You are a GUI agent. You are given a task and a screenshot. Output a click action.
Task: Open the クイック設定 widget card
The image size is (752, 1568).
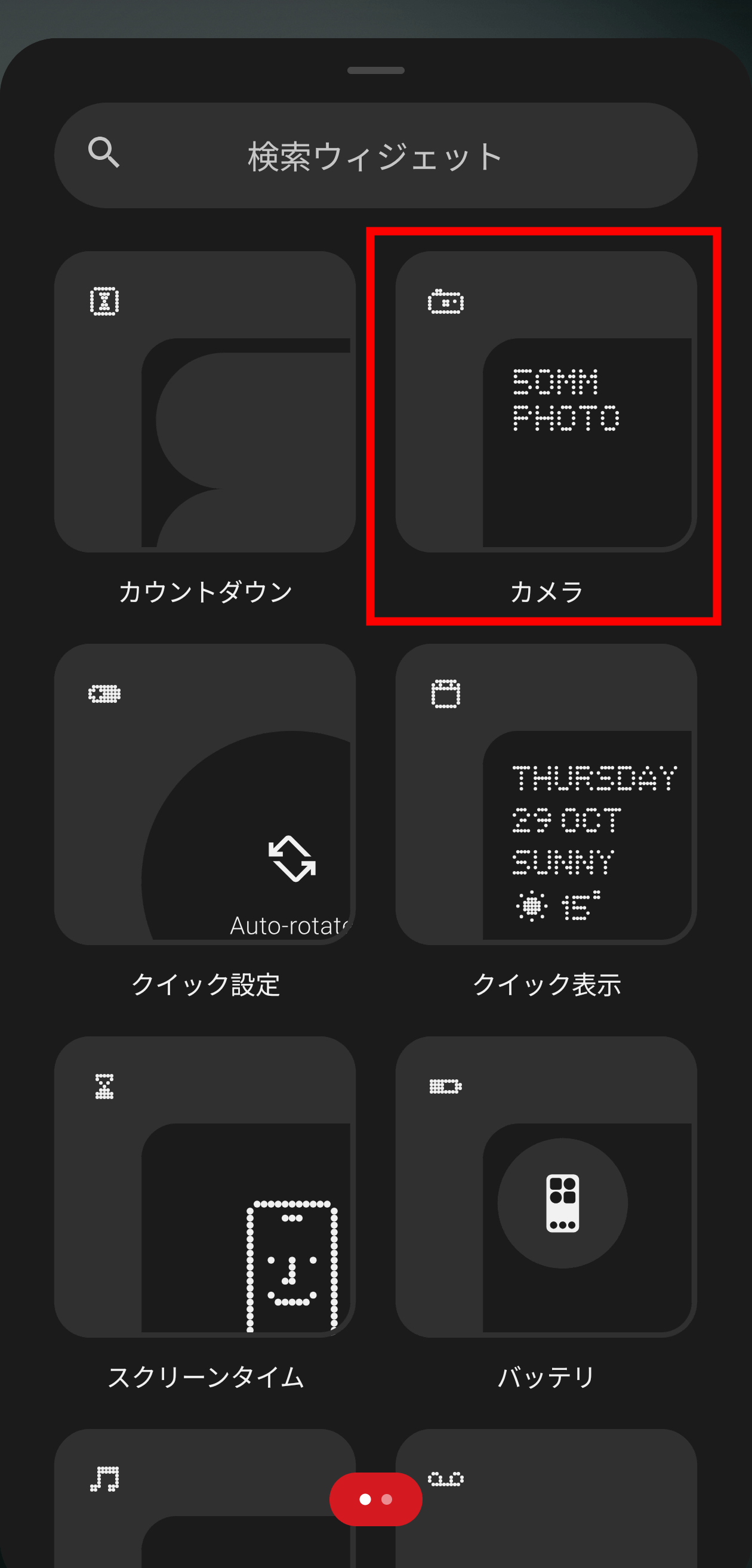[205, 794]
